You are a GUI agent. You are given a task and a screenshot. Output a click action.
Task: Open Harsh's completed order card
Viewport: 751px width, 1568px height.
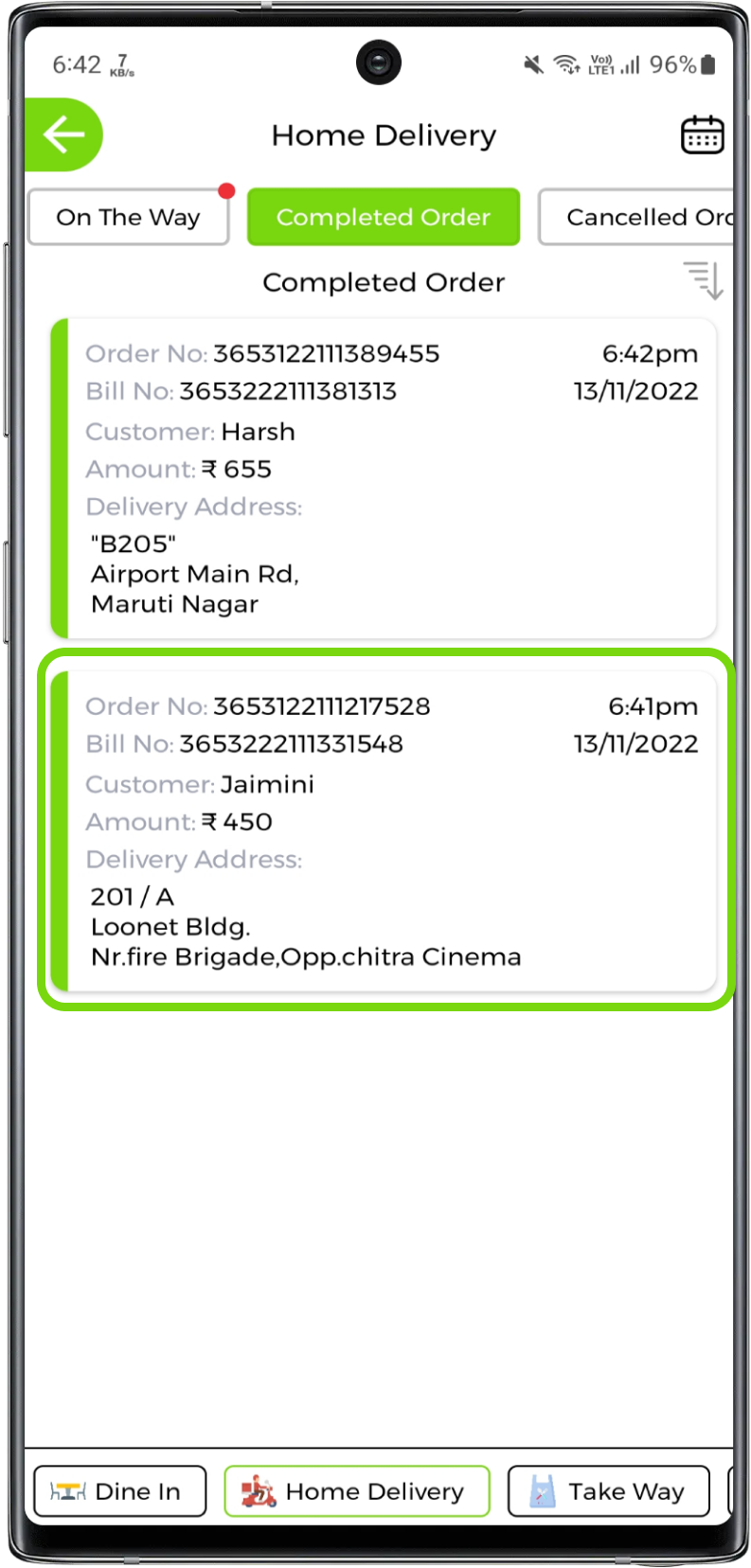click(383, 478)
